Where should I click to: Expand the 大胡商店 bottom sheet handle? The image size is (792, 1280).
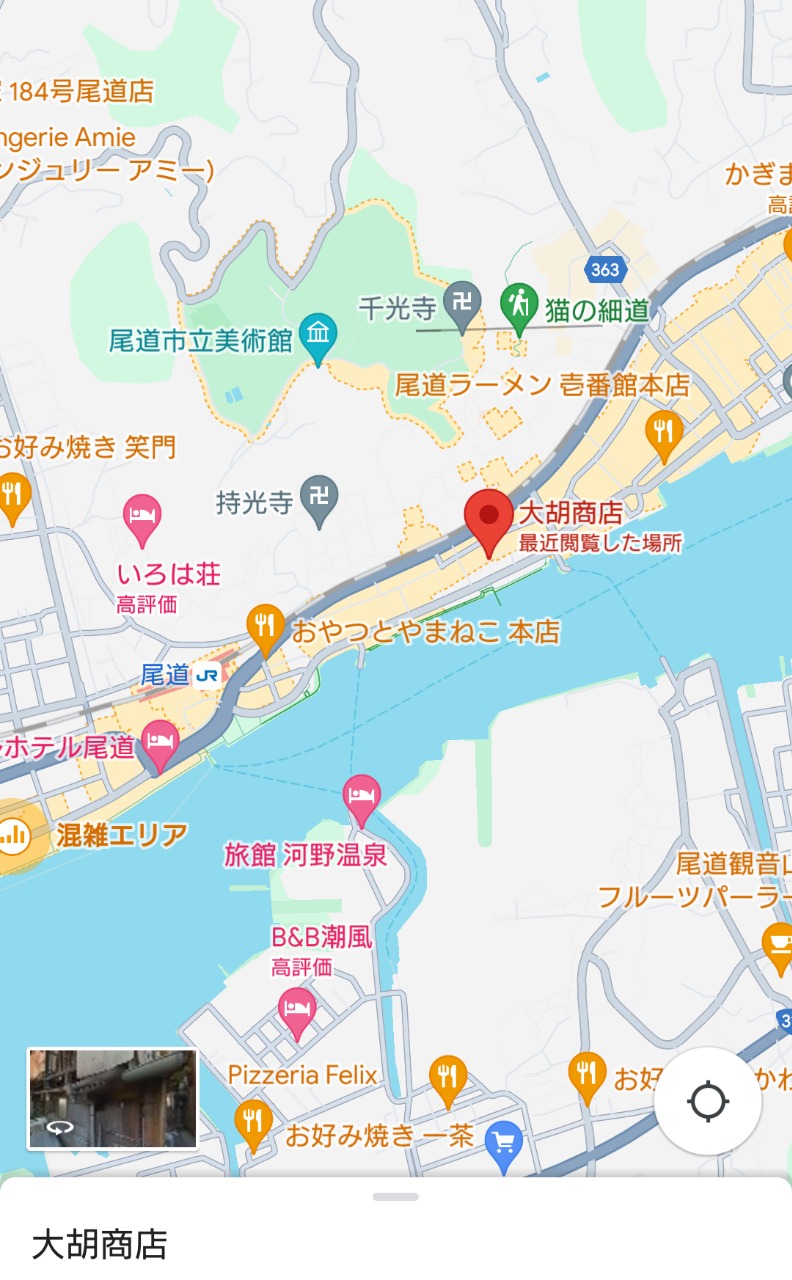[396, 1196]
